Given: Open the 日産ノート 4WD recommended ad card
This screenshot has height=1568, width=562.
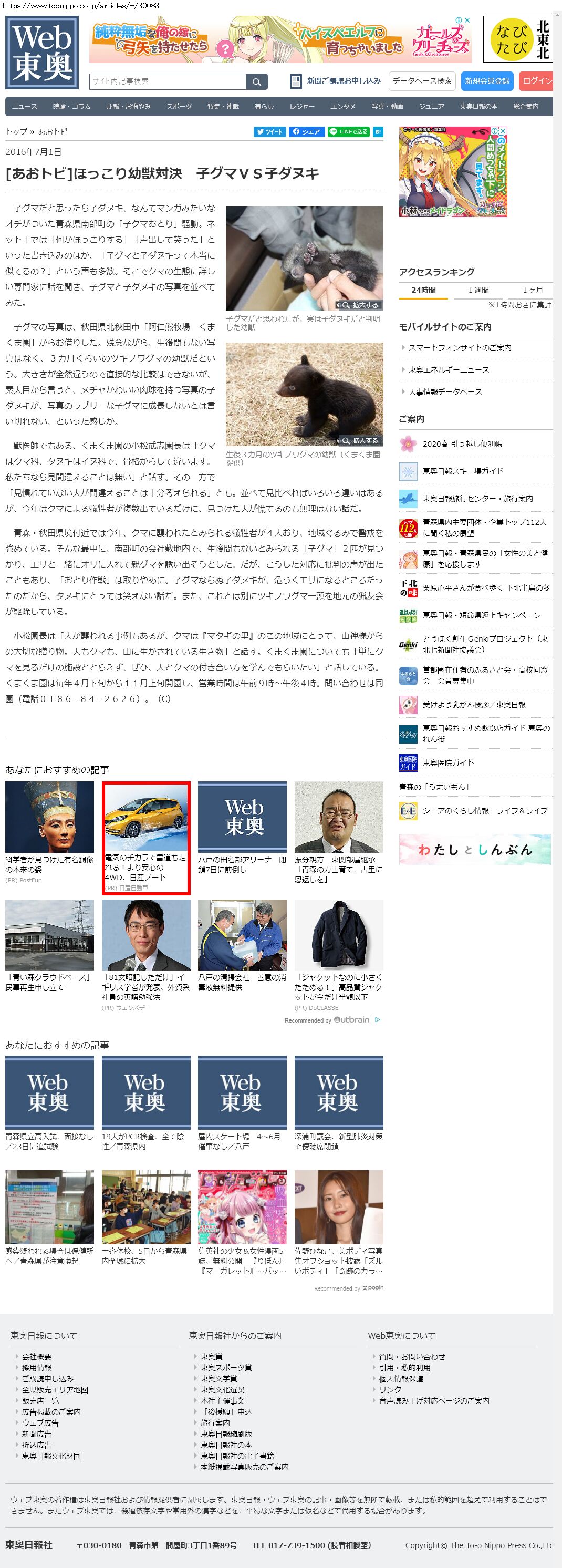Looking at the screenshot, I should [x=145, y=837].
